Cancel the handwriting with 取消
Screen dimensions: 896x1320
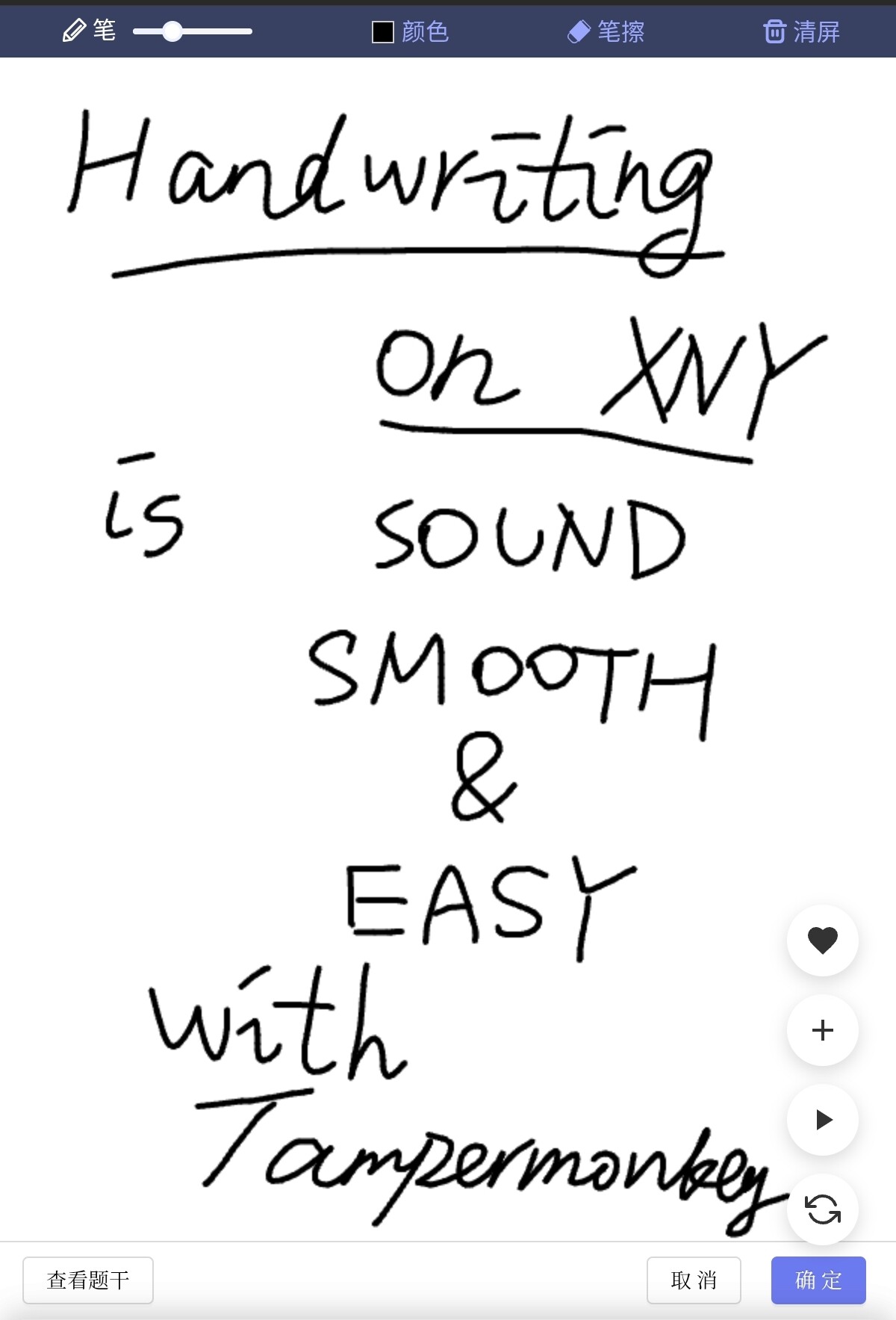pyautogui.click(x=694, y=1280)
